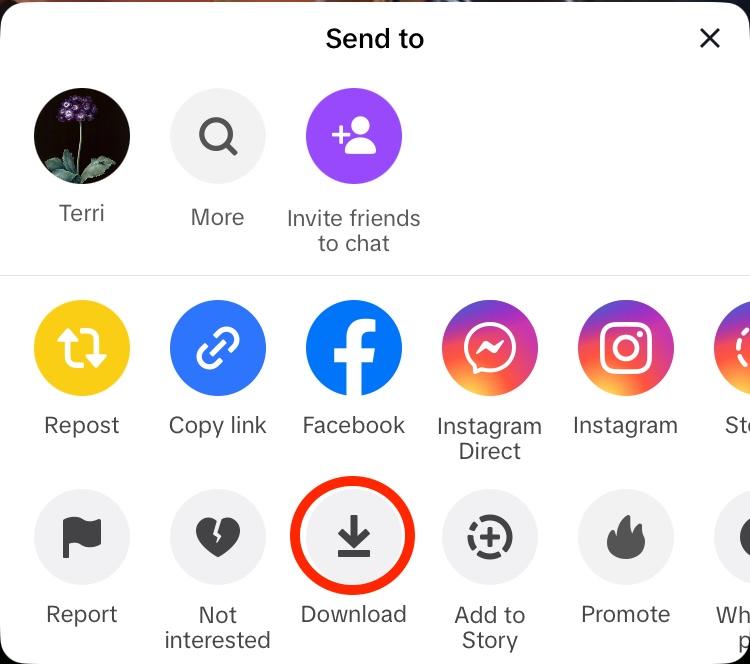
Task: Share to Instagram
Action: 626,348
